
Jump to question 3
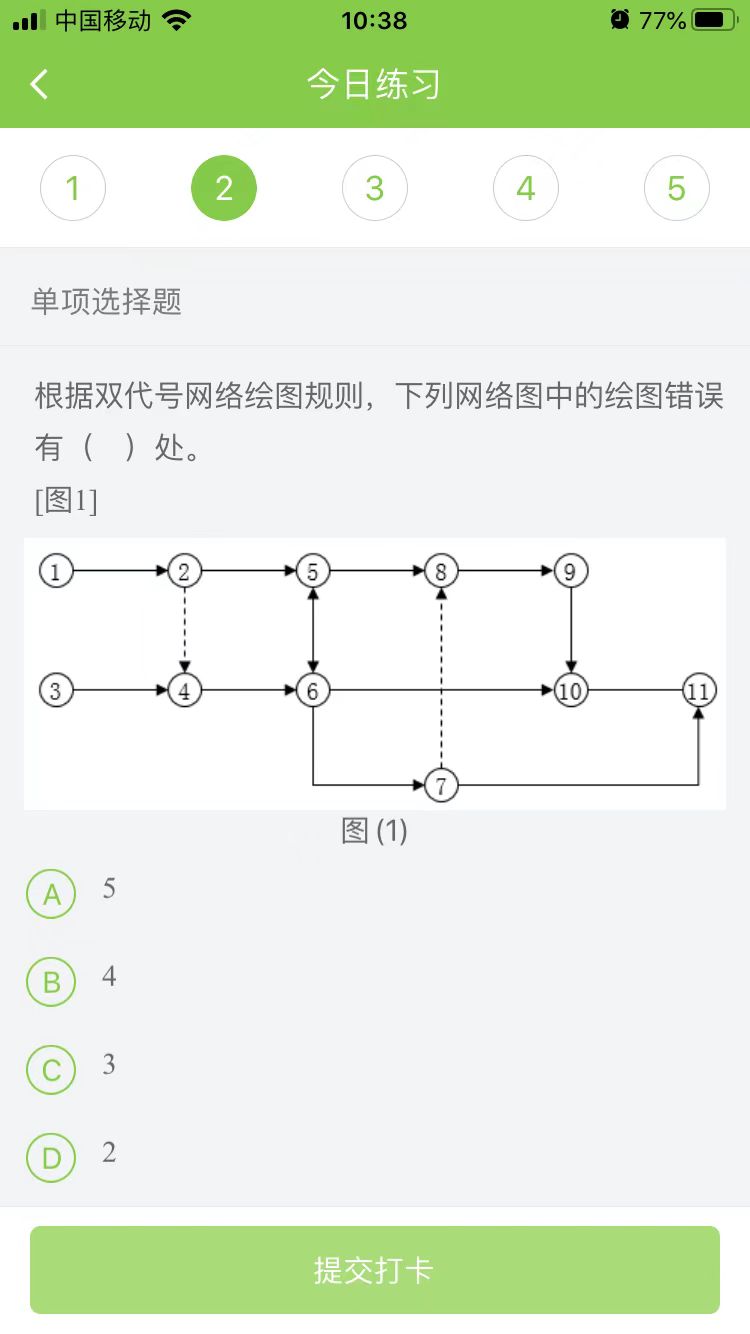(375, 188)
